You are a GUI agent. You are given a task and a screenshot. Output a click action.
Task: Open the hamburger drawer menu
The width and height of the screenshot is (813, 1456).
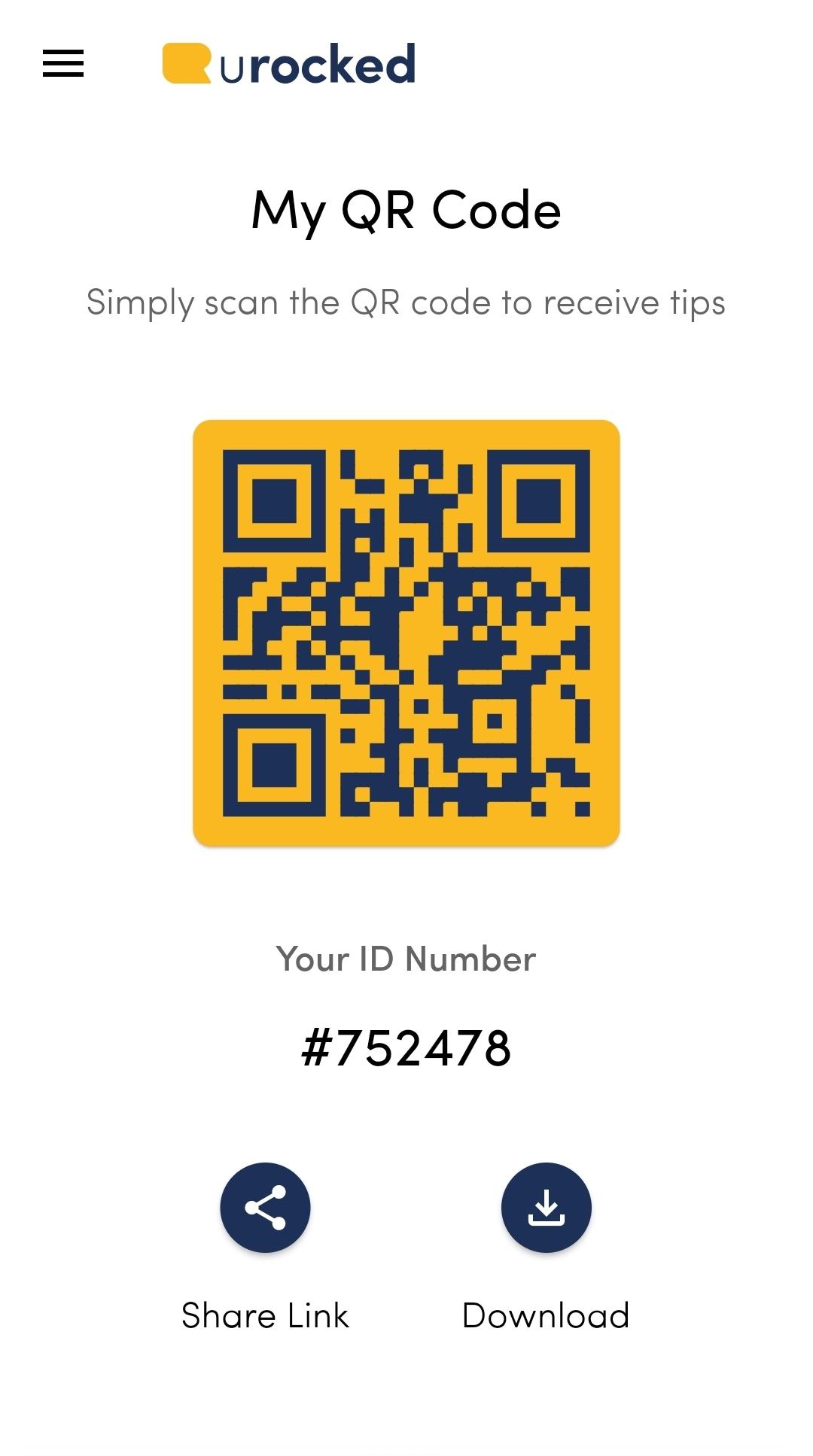click(63, 63)
